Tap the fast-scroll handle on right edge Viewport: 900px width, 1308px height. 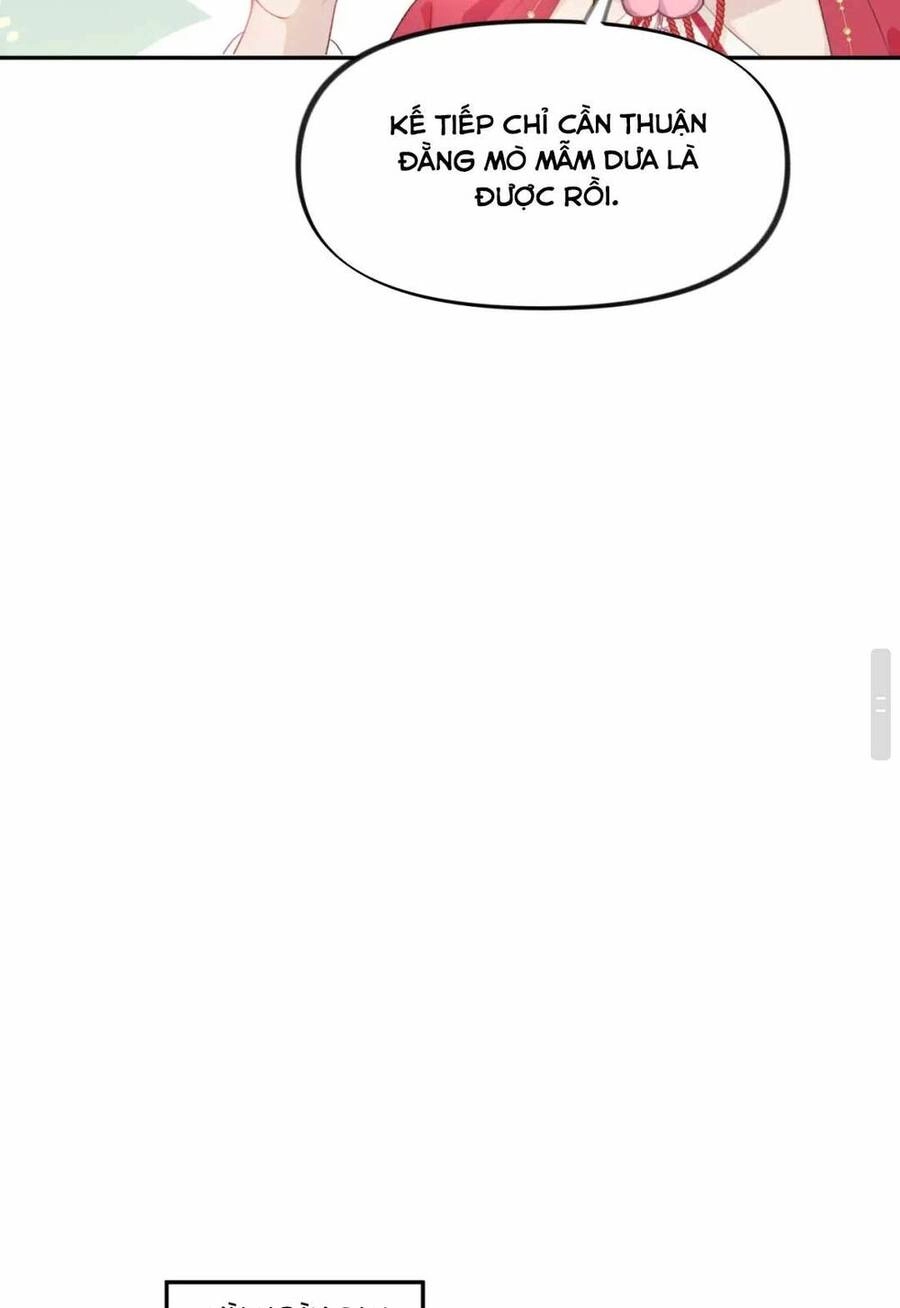[x=880, y=704]
